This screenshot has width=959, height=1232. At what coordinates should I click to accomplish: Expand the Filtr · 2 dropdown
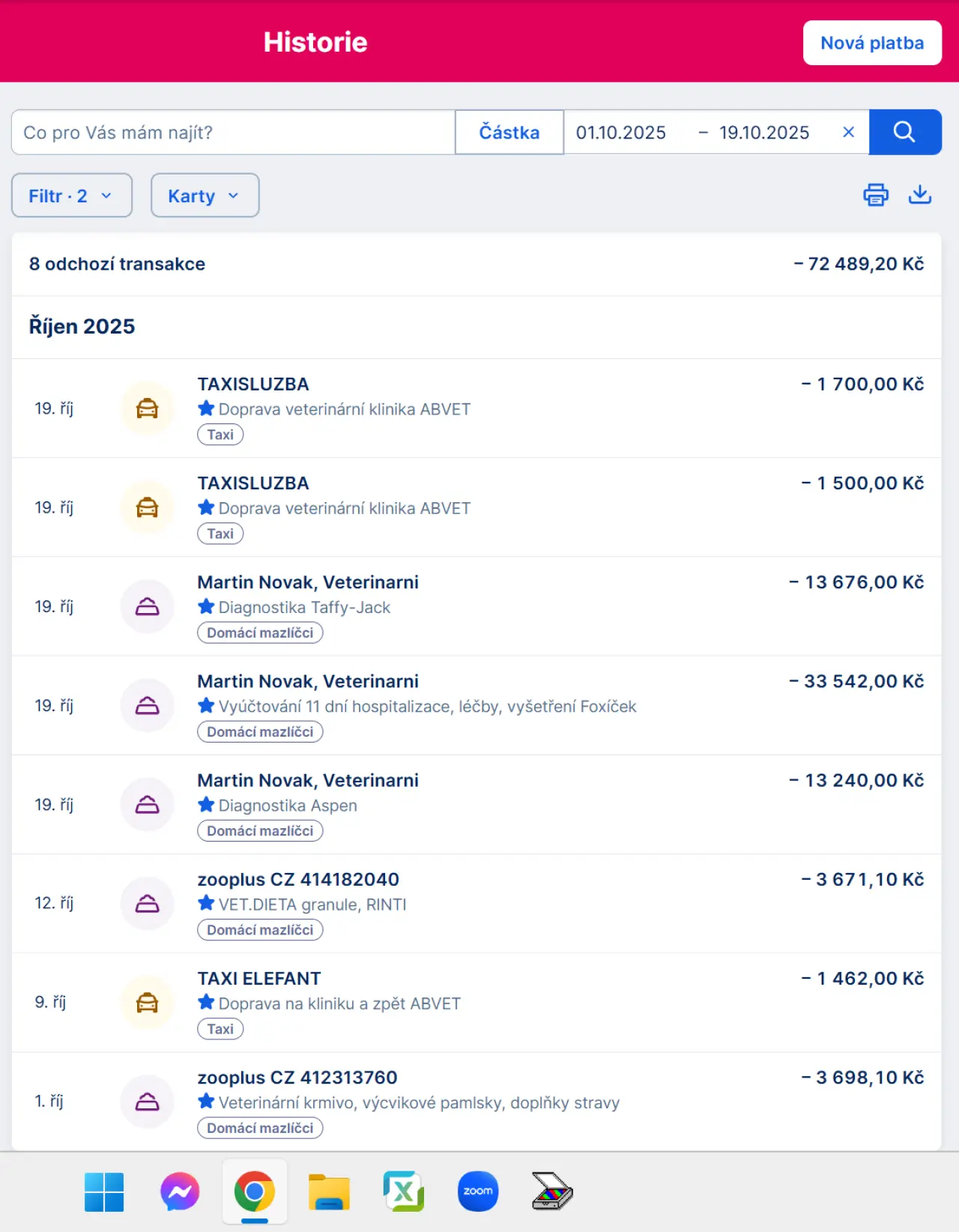pos(71,196)
